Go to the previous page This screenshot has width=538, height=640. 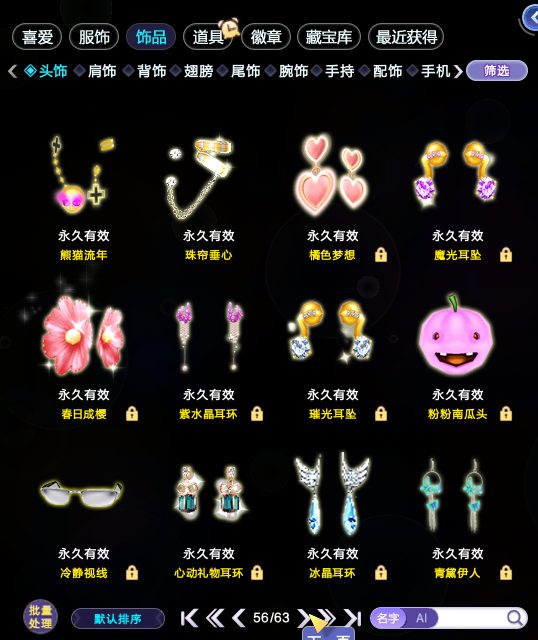[x=238, y=618]
